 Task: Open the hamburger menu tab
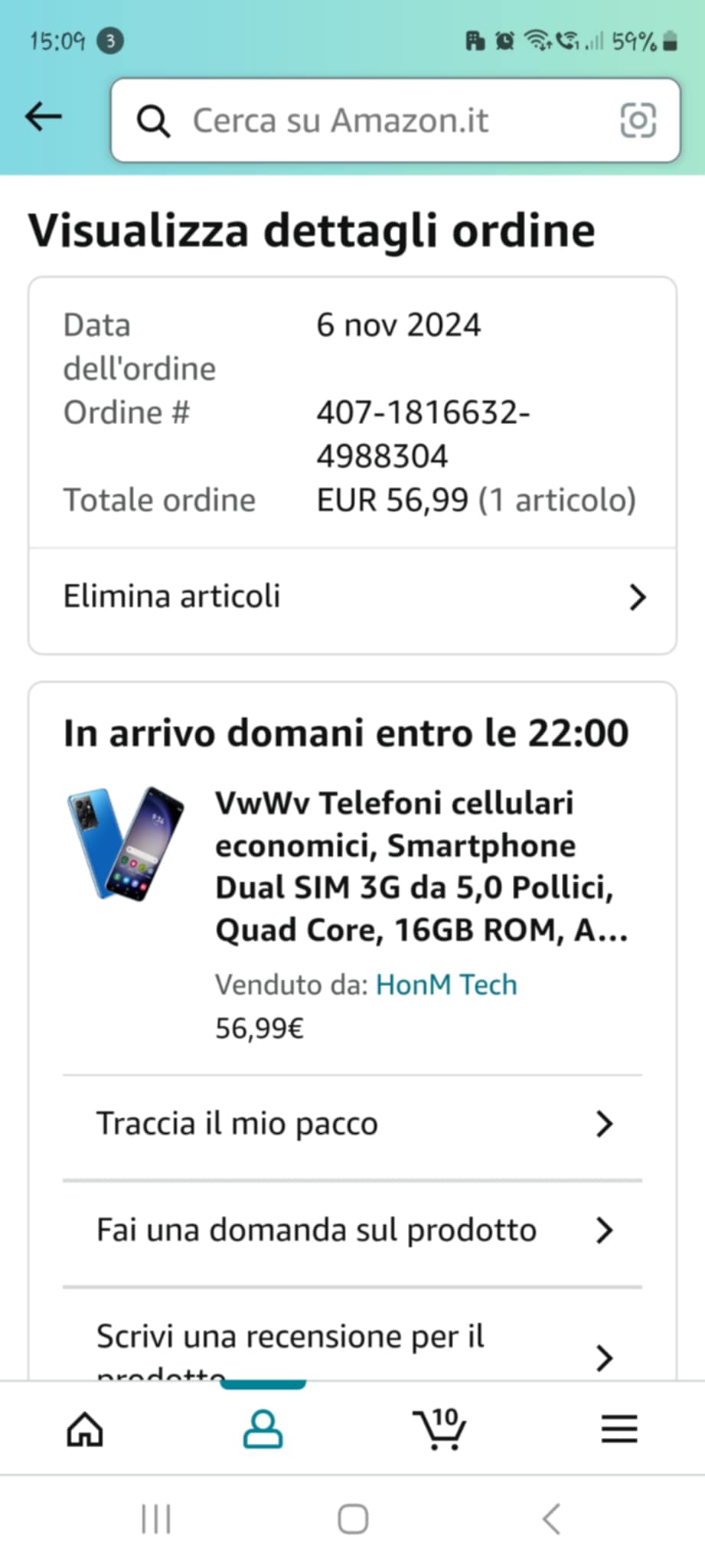(619, 1429)
